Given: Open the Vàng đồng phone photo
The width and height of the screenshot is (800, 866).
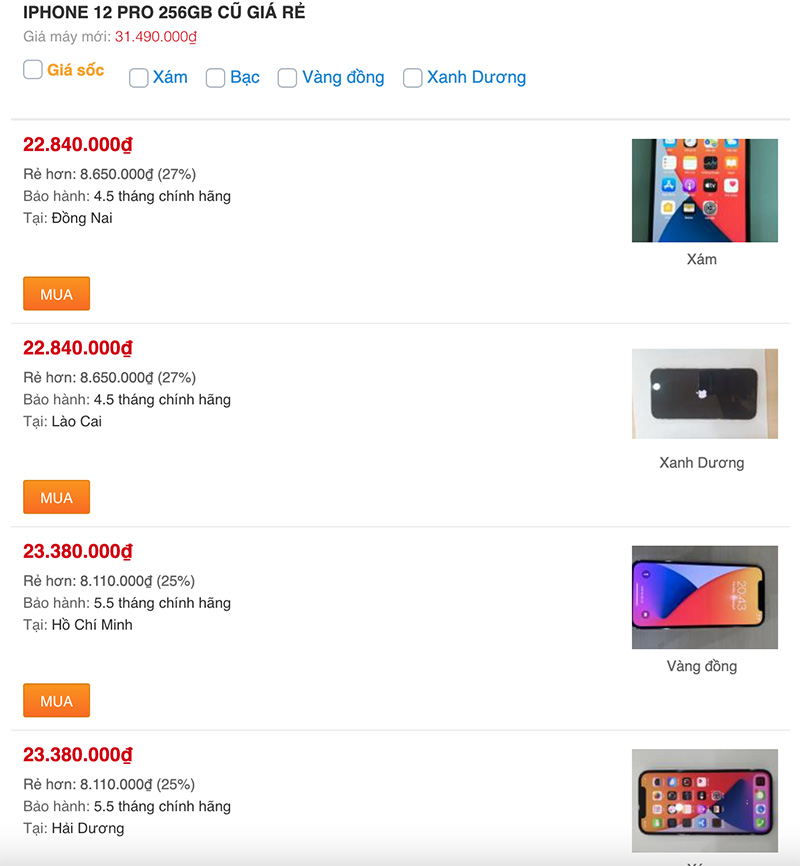Looking at the screenshot, I should pos(704,597).
